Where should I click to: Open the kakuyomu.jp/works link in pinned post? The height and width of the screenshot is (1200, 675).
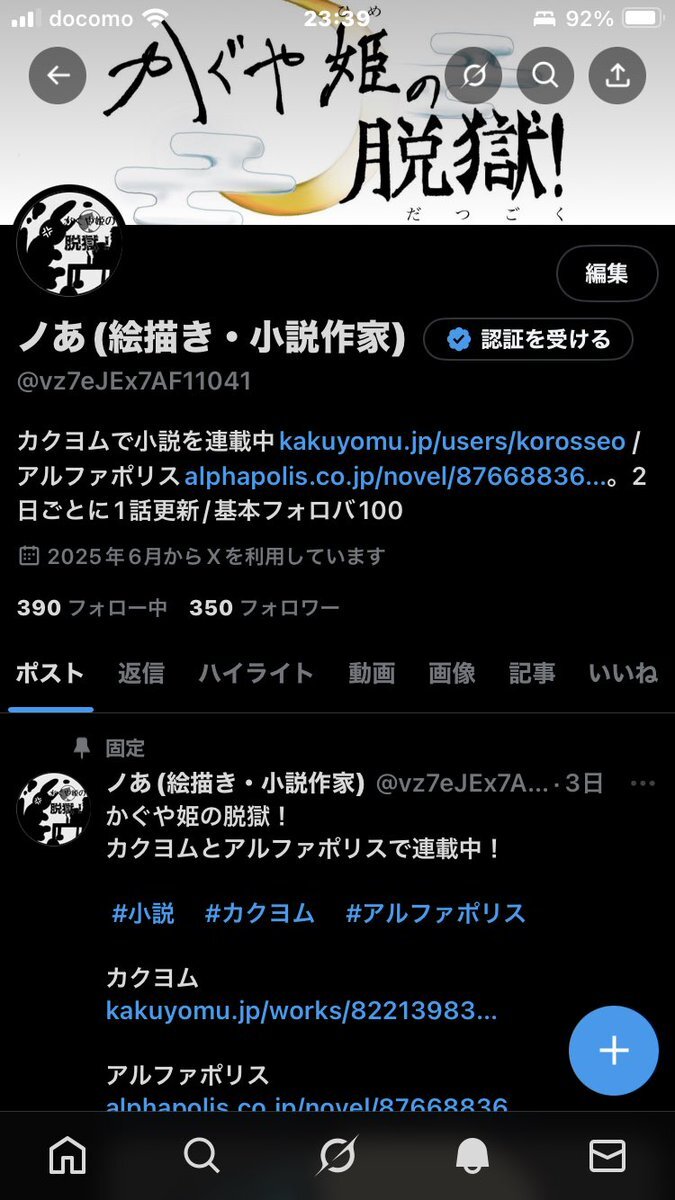[301, 1011]
